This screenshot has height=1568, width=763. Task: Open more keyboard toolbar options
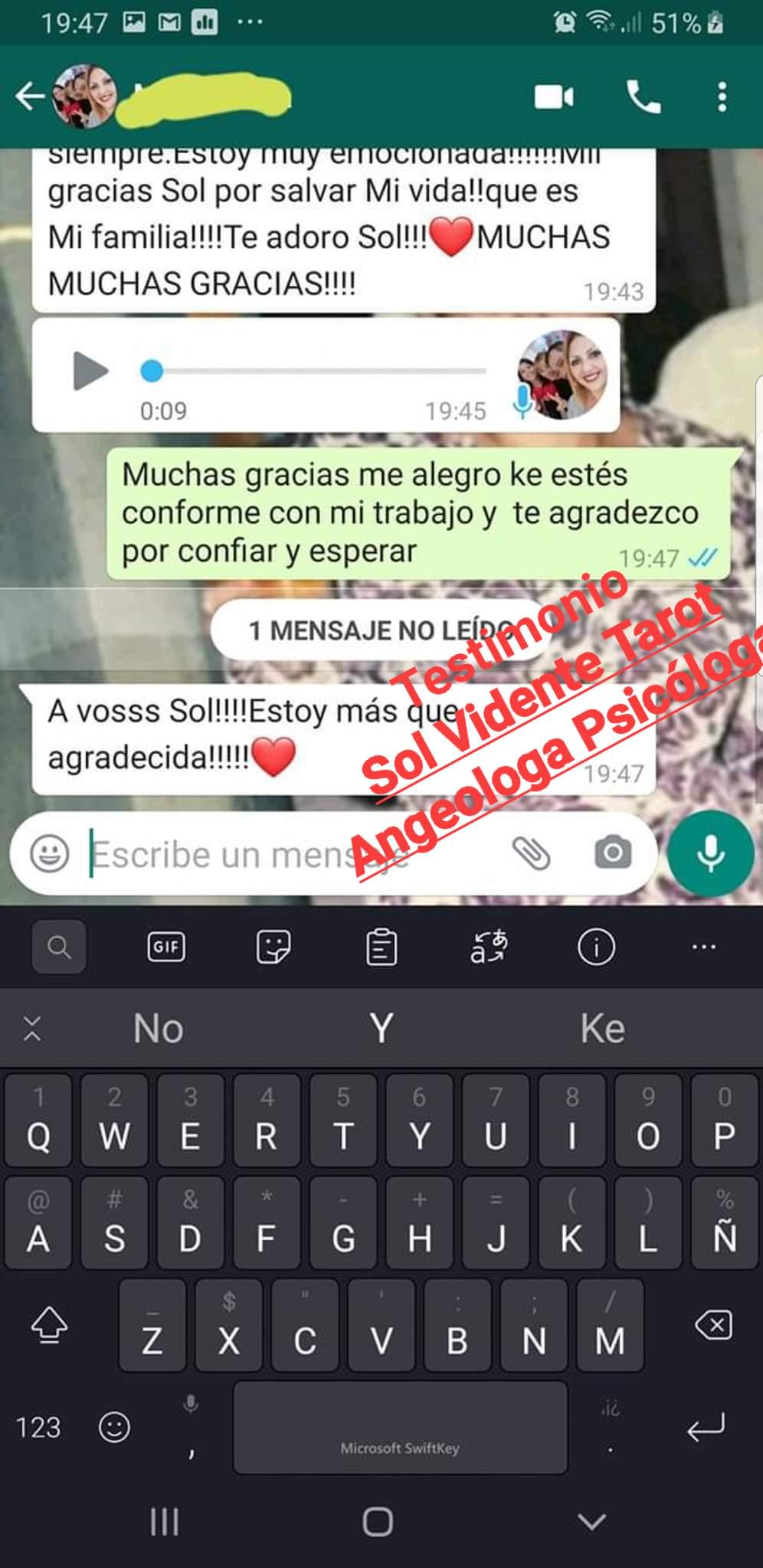[x=703, y=947]
